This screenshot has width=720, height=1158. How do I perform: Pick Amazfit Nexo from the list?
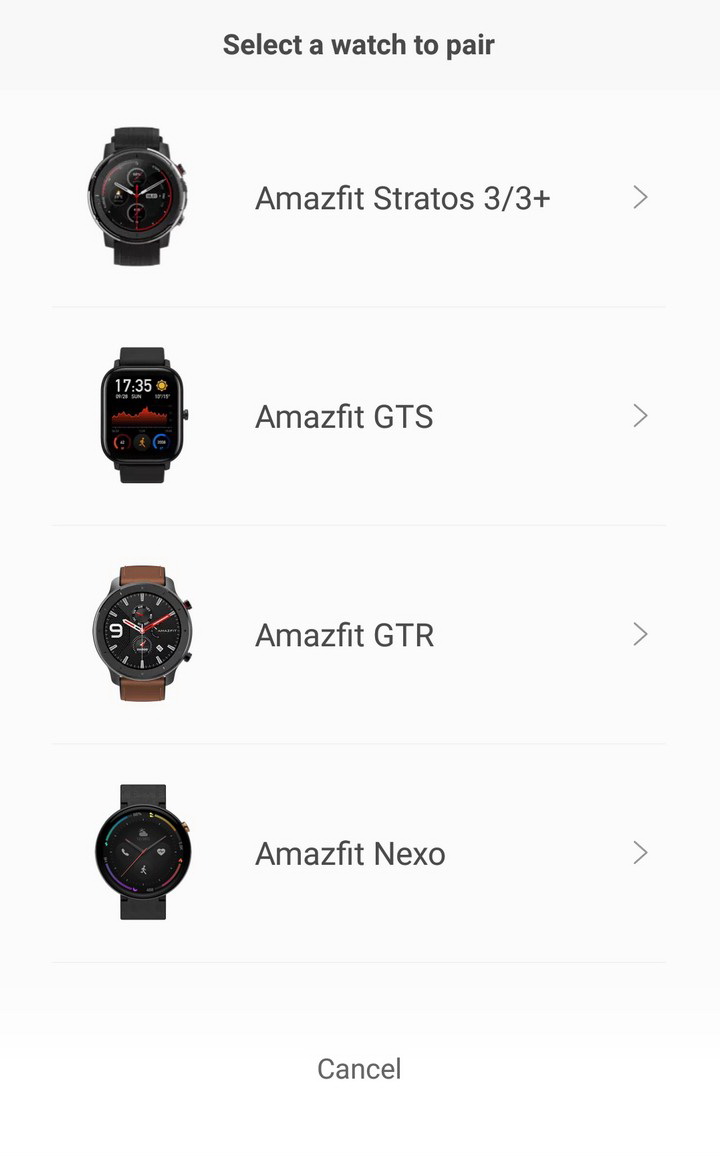[359, 854]
